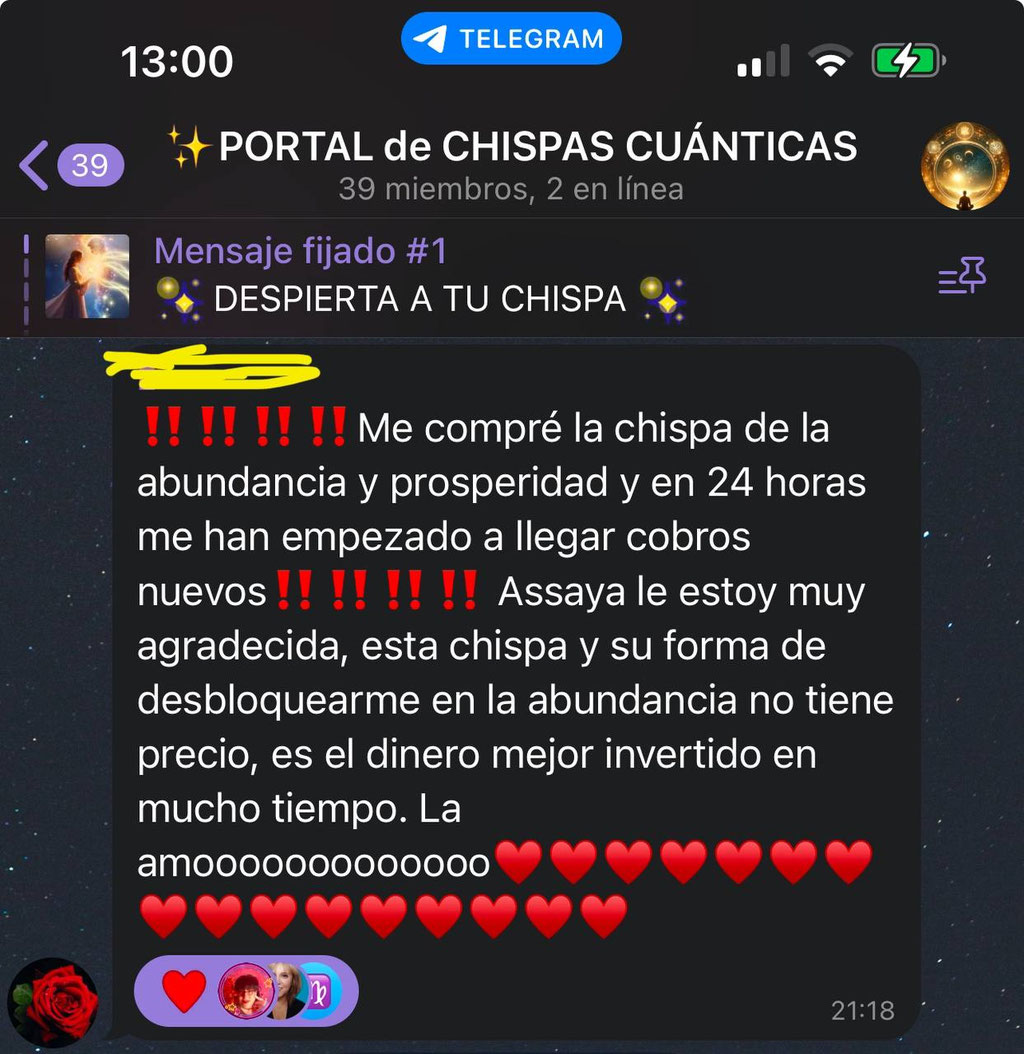Return to Telegram via the status pill
This screenshot has width=1024, height=1054.
tap(511, 39)
